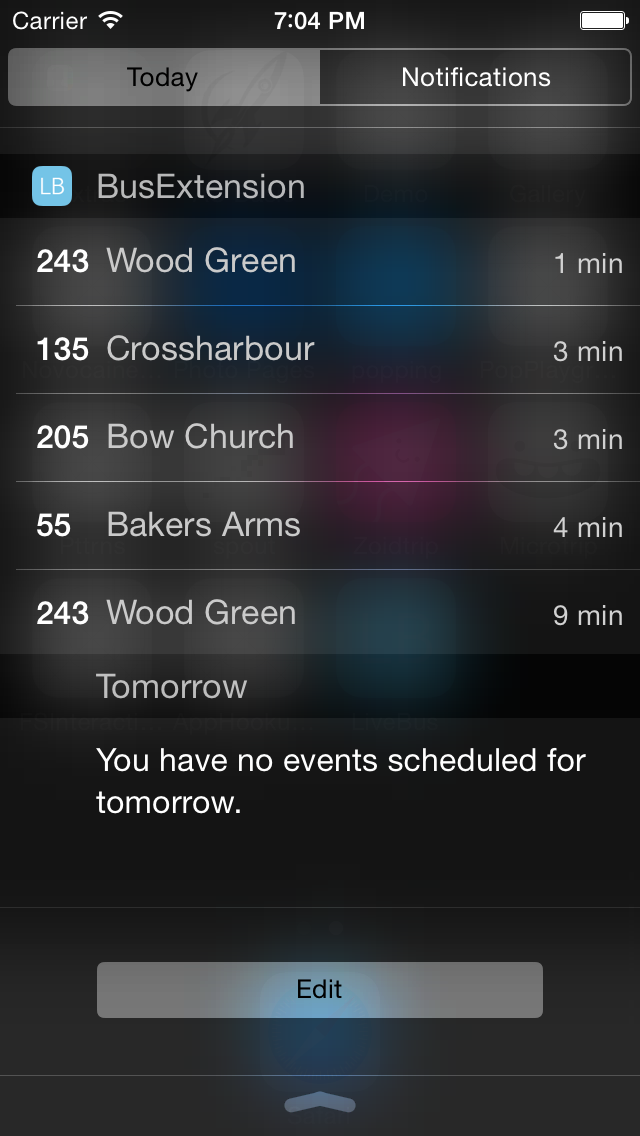Open the 243 Wood Green 1 min row
The image size is (640, 1136).
(x=320, y=262)
